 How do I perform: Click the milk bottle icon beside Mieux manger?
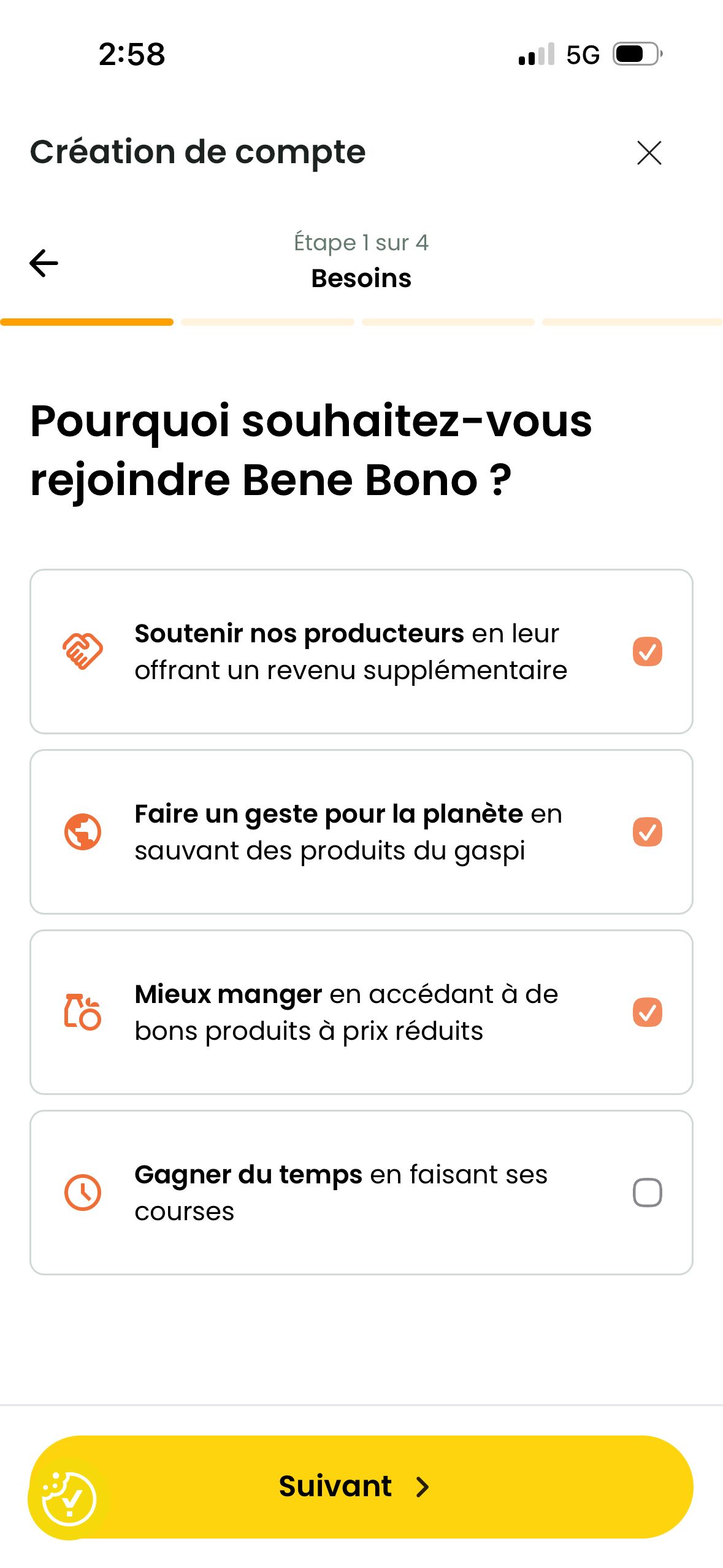pyautogui.click(x=83, y=1012)
